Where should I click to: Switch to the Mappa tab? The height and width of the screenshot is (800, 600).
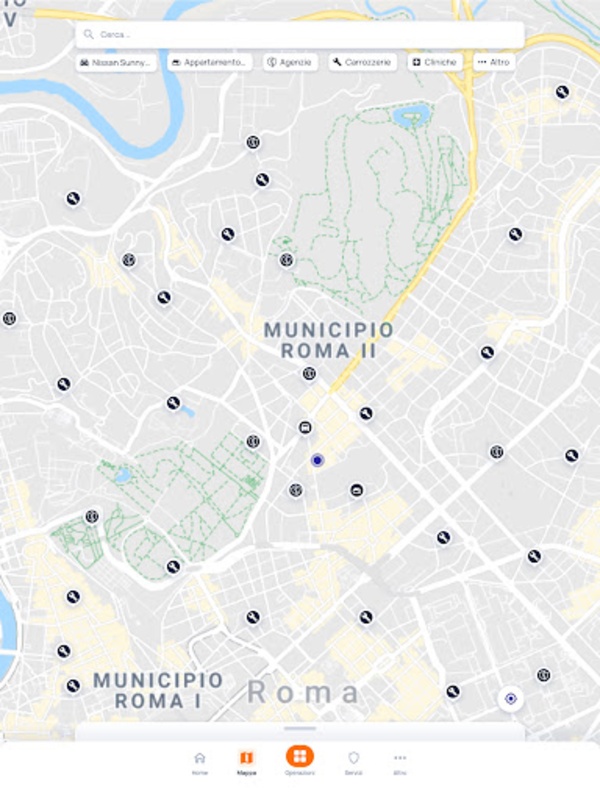246,762
